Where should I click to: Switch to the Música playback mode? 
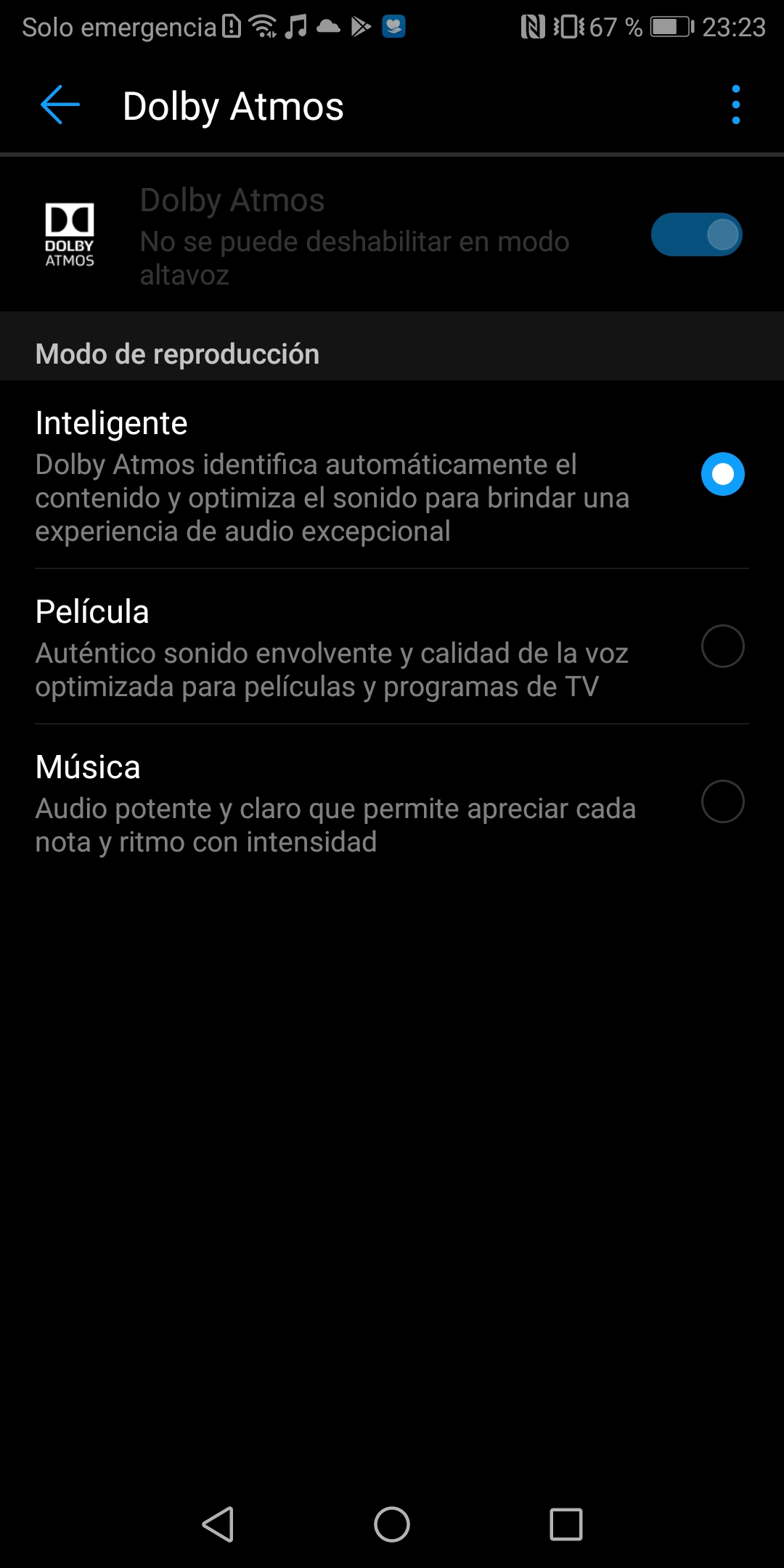click(x=392, y=802)
